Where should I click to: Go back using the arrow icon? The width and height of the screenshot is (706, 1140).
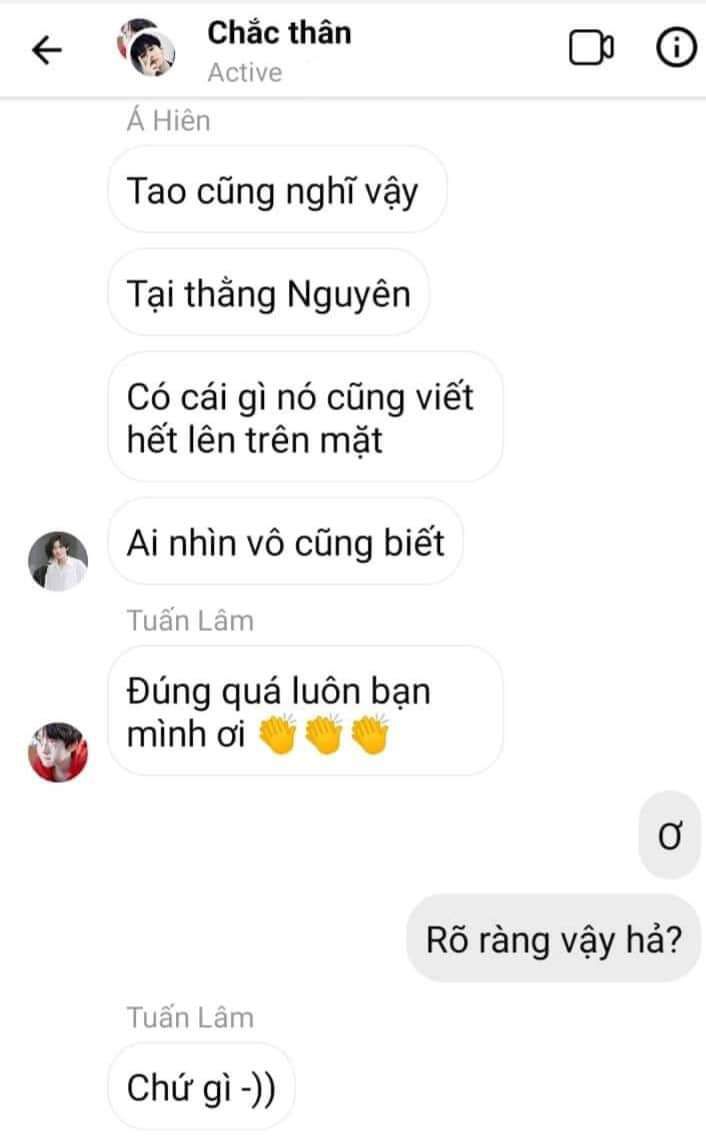47,50
